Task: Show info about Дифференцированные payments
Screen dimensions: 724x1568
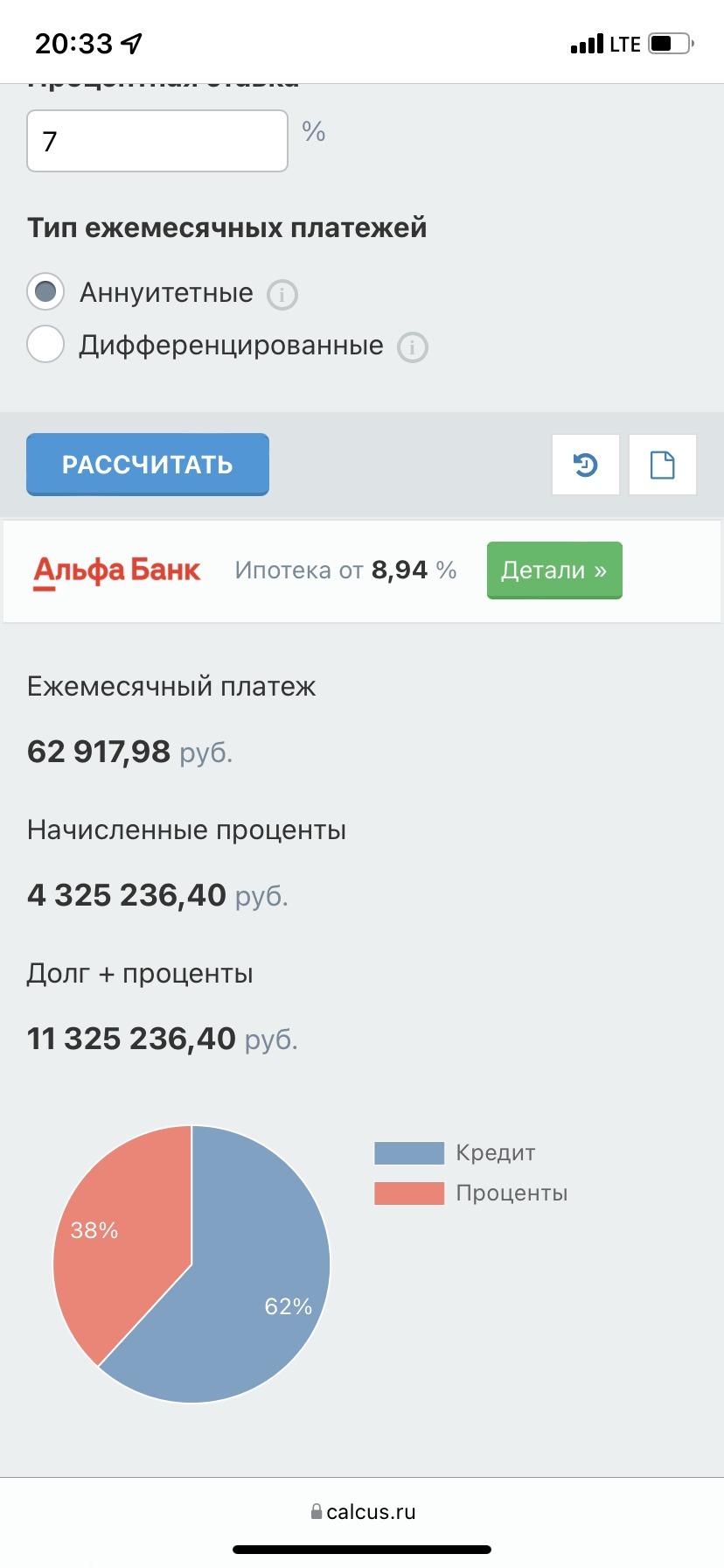Action: tap(413, 347)
